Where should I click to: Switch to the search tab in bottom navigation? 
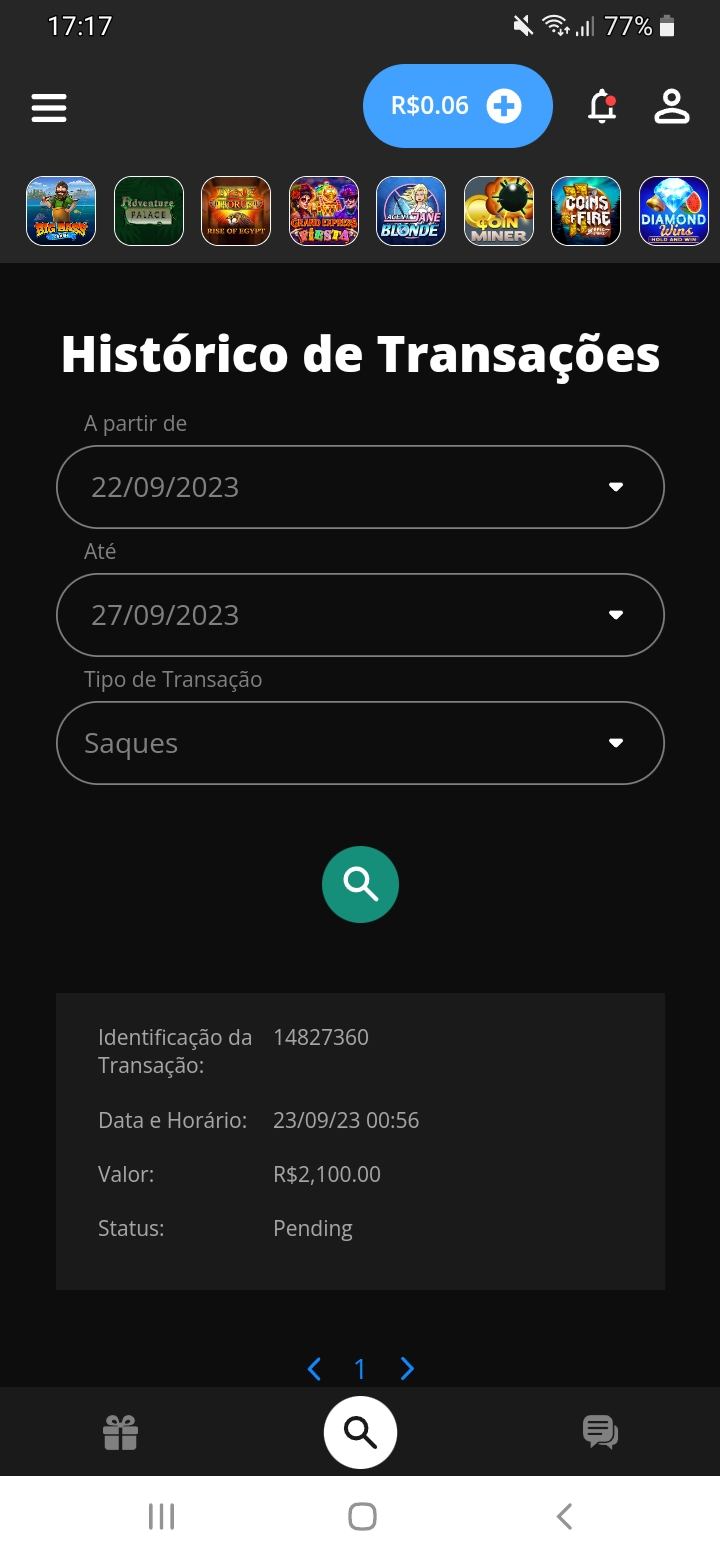(x=360, y=1432)
